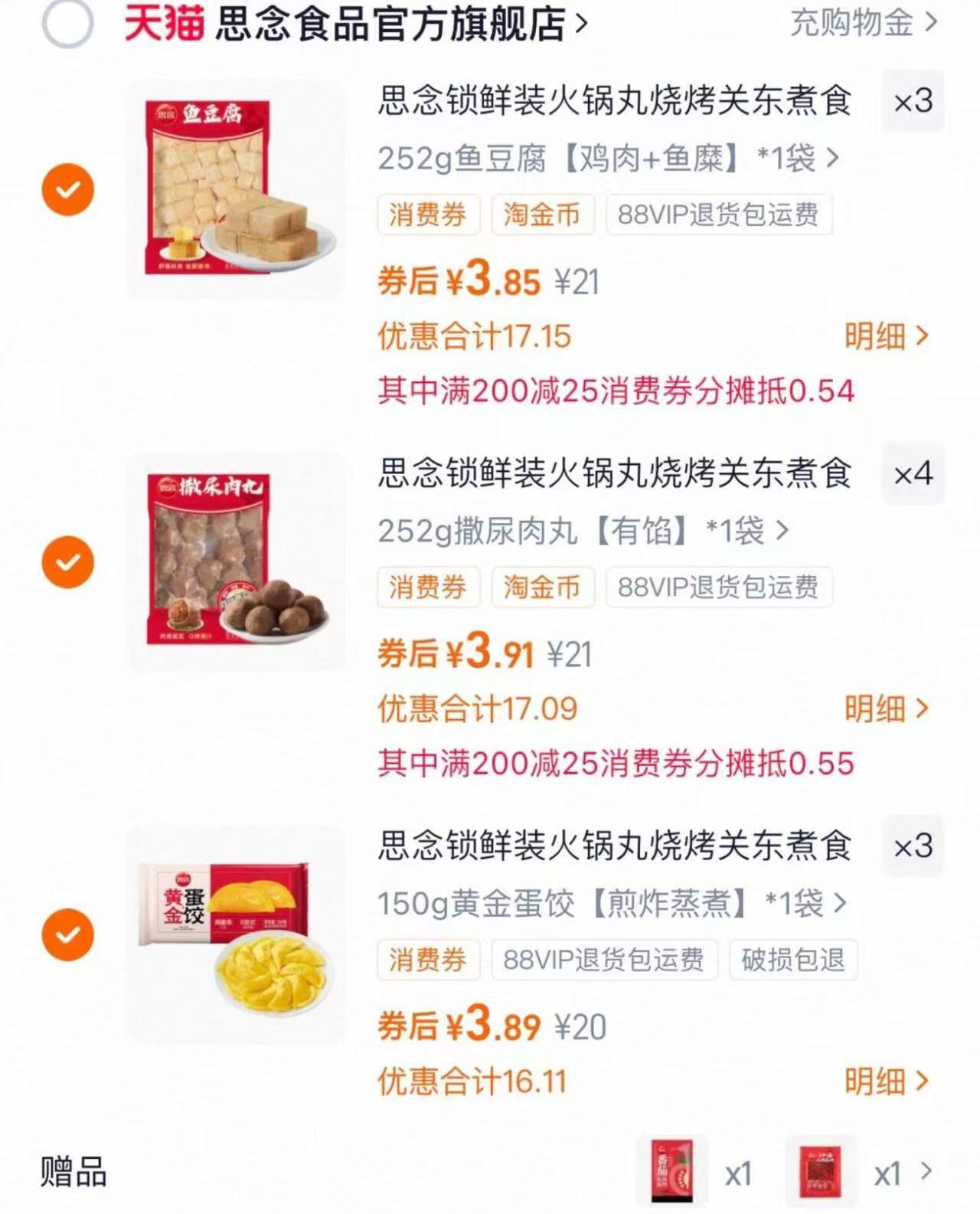Screen dimensions: 980x1214
Task: Deselect the 撒尿肉丸 item checkbox
Action: coord(68,561)
